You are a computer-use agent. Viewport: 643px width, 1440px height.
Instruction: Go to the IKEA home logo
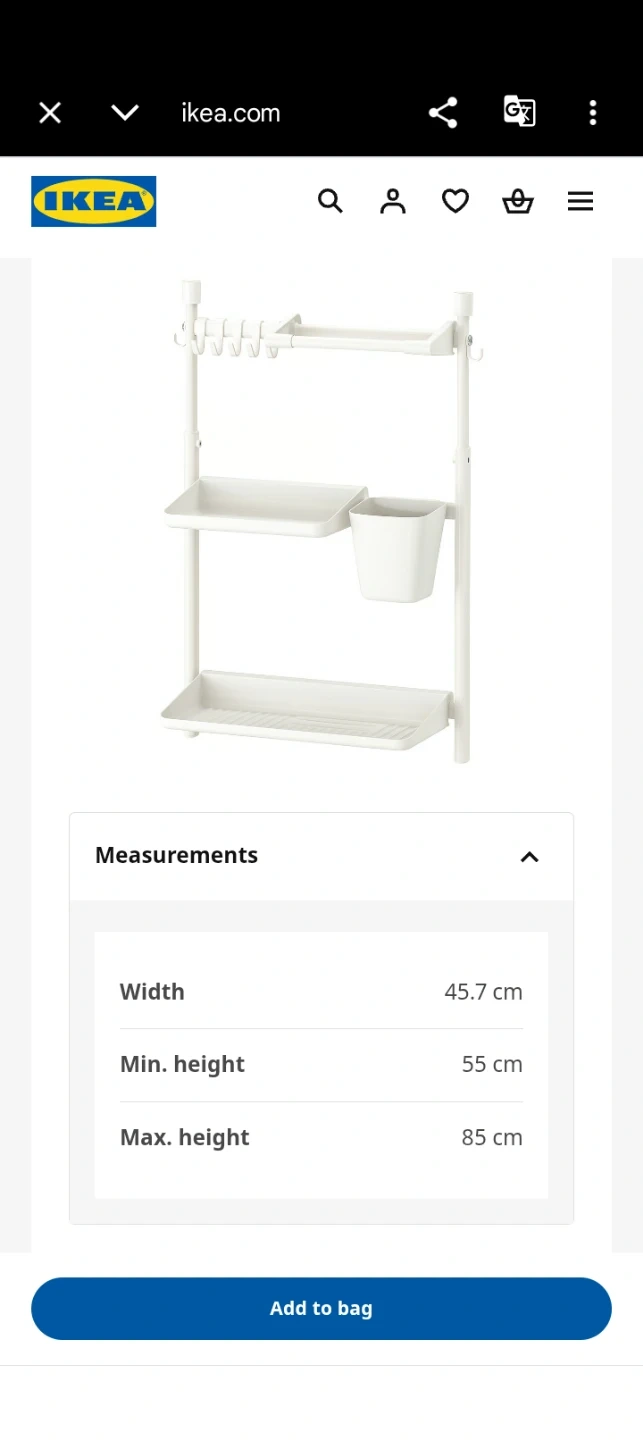point(94,201)
